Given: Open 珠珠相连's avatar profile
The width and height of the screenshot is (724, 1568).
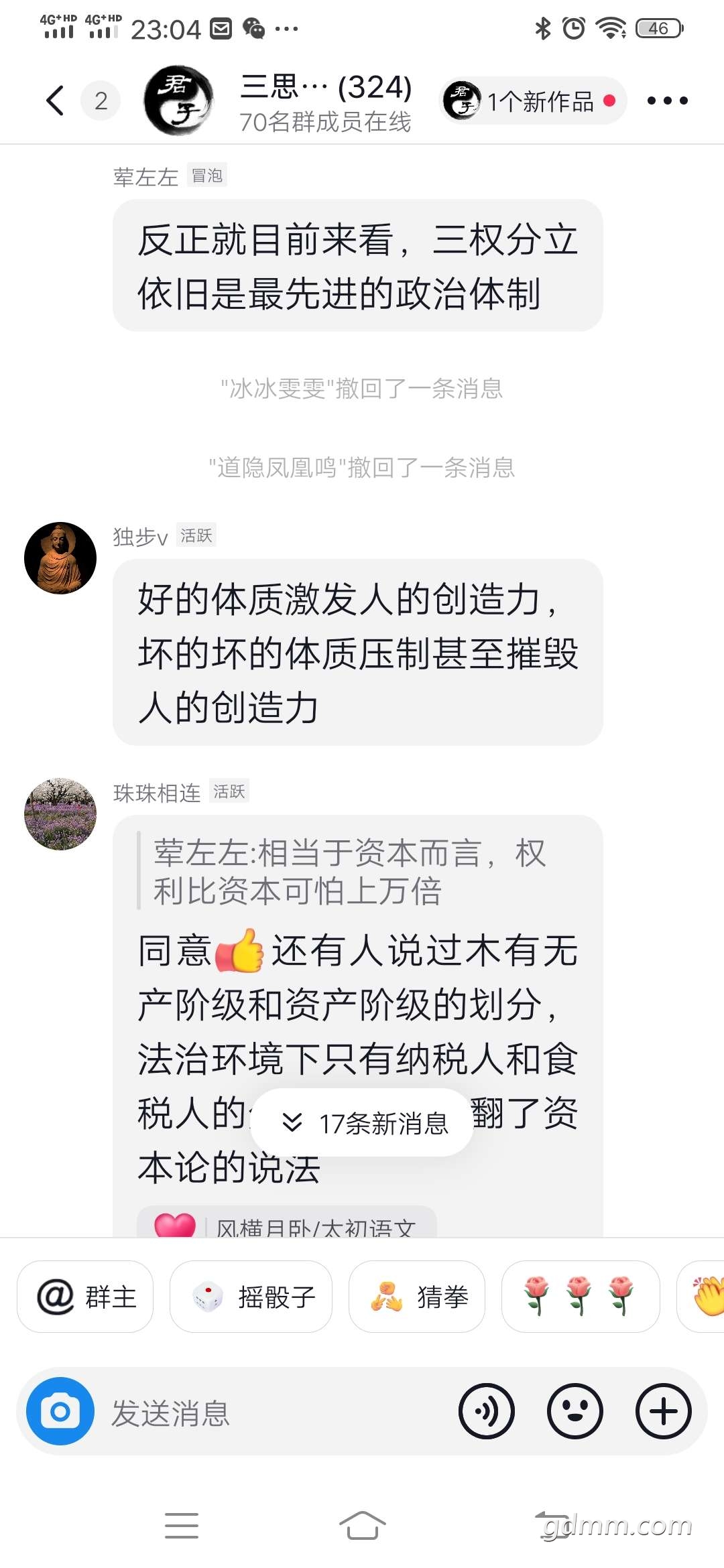Looking at the screenshot, I should point(60,814).
